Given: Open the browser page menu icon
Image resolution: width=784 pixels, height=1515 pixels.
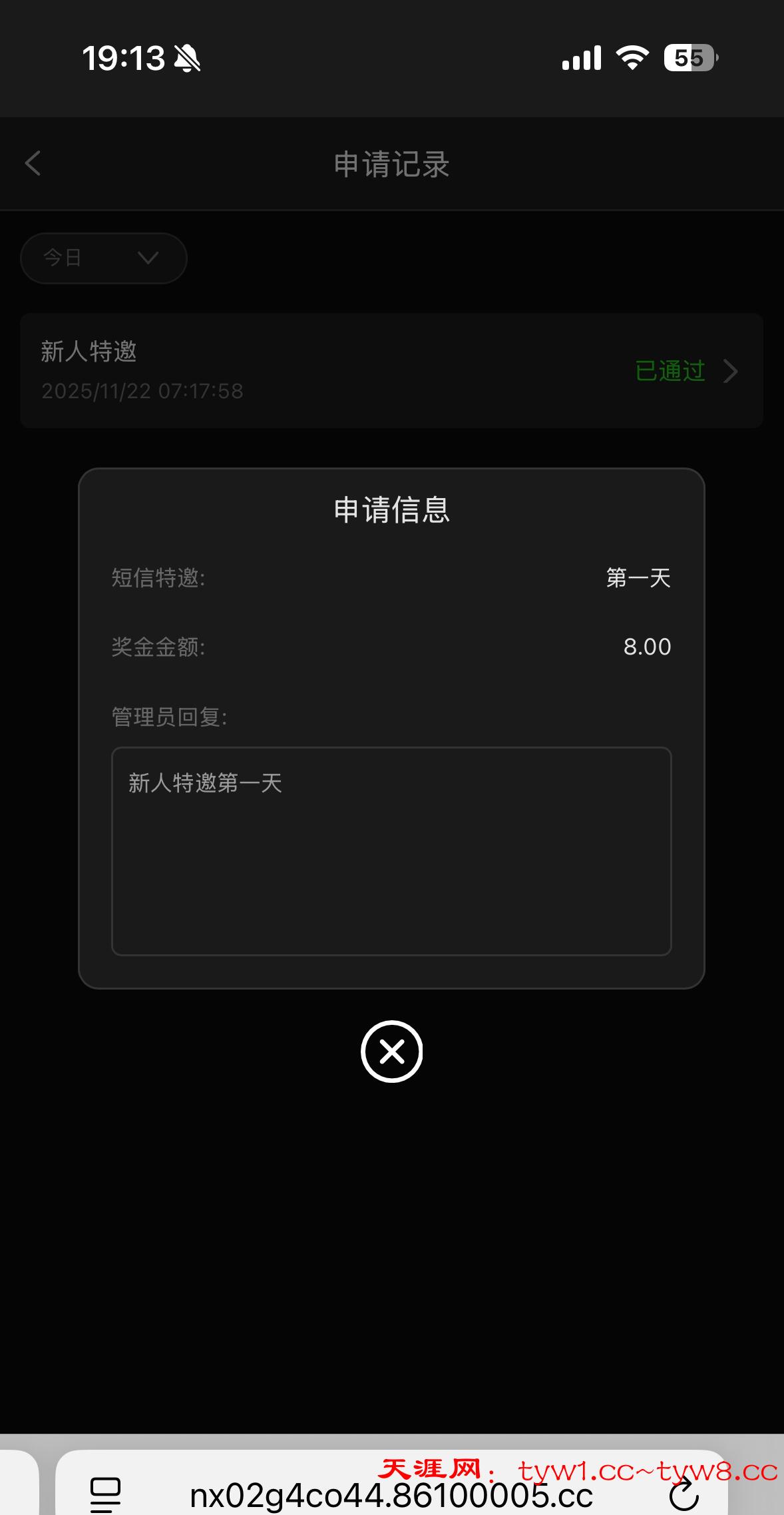Looking at the screenshot, I should 105,1494.
